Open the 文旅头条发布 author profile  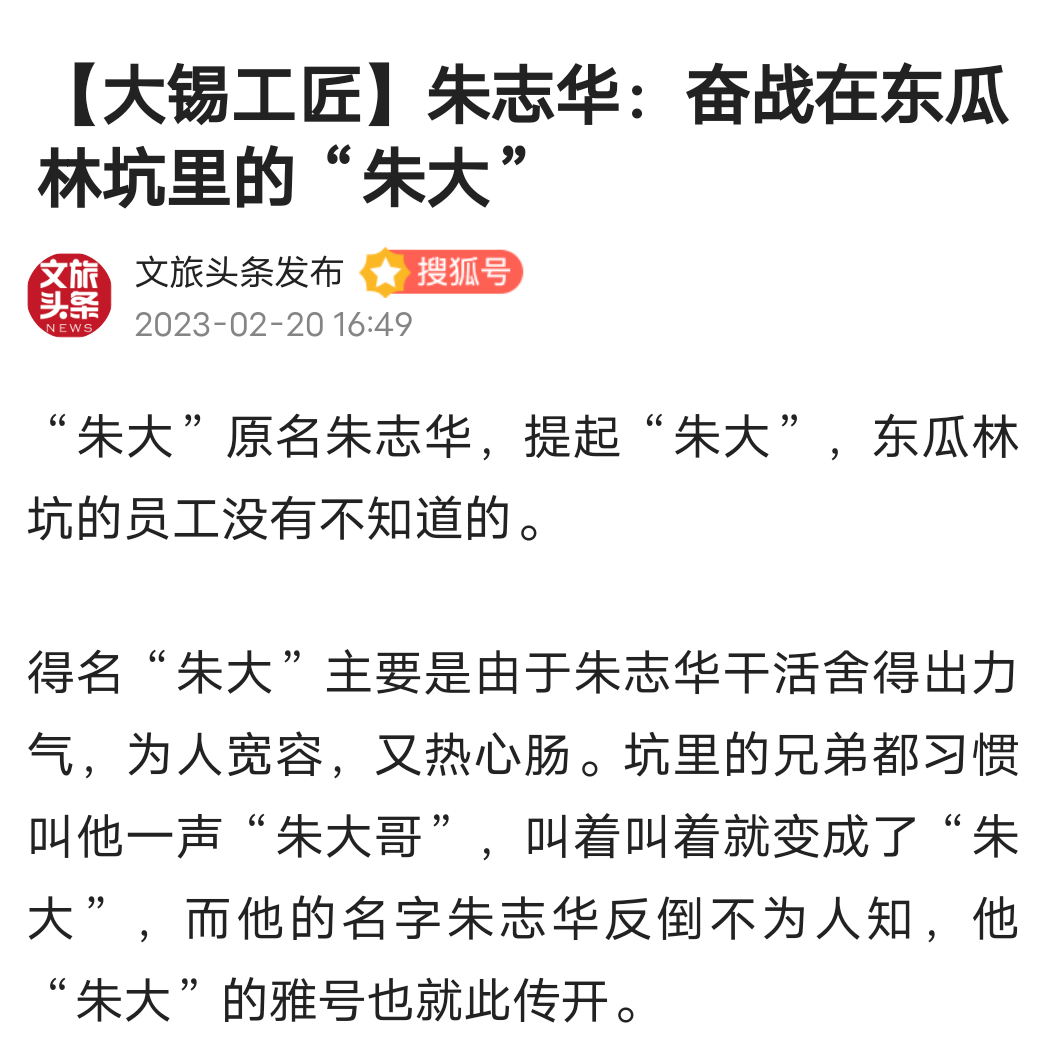click(239, 272)
